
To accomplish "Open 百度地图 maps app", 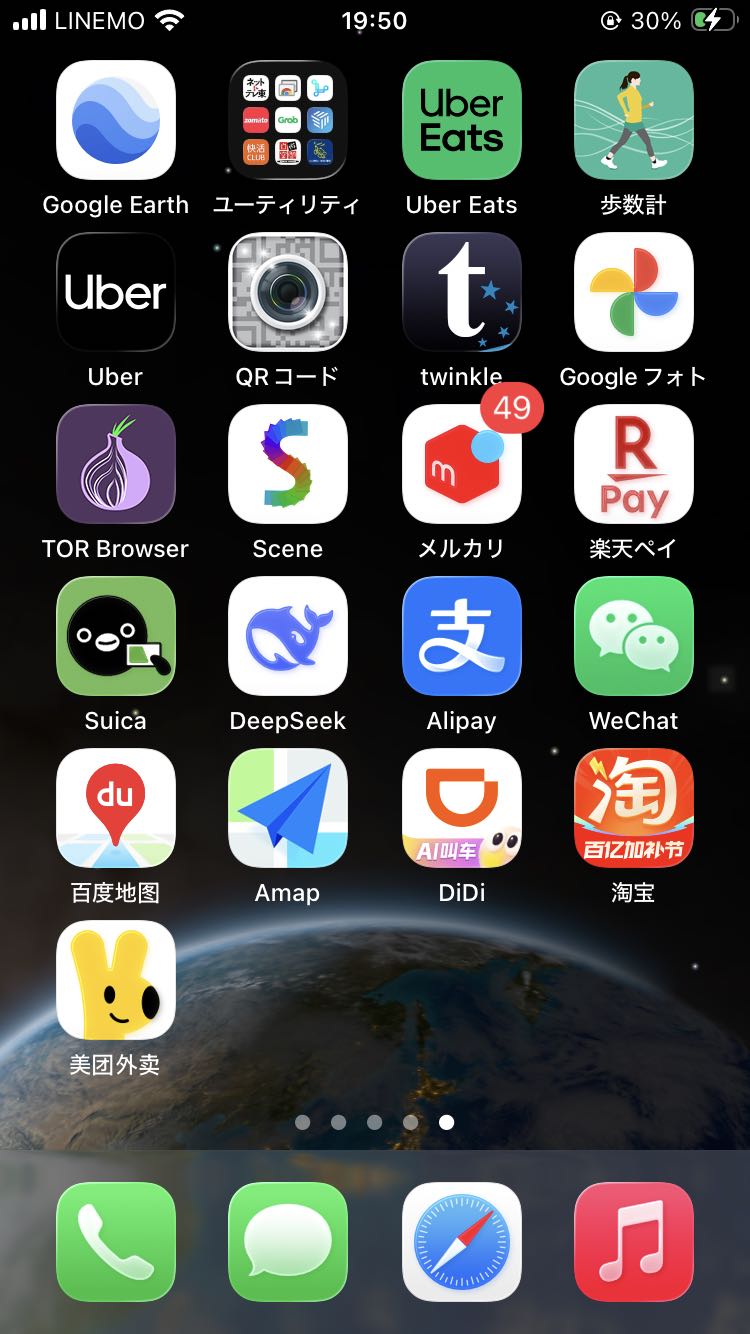I will tap(116, 808).
